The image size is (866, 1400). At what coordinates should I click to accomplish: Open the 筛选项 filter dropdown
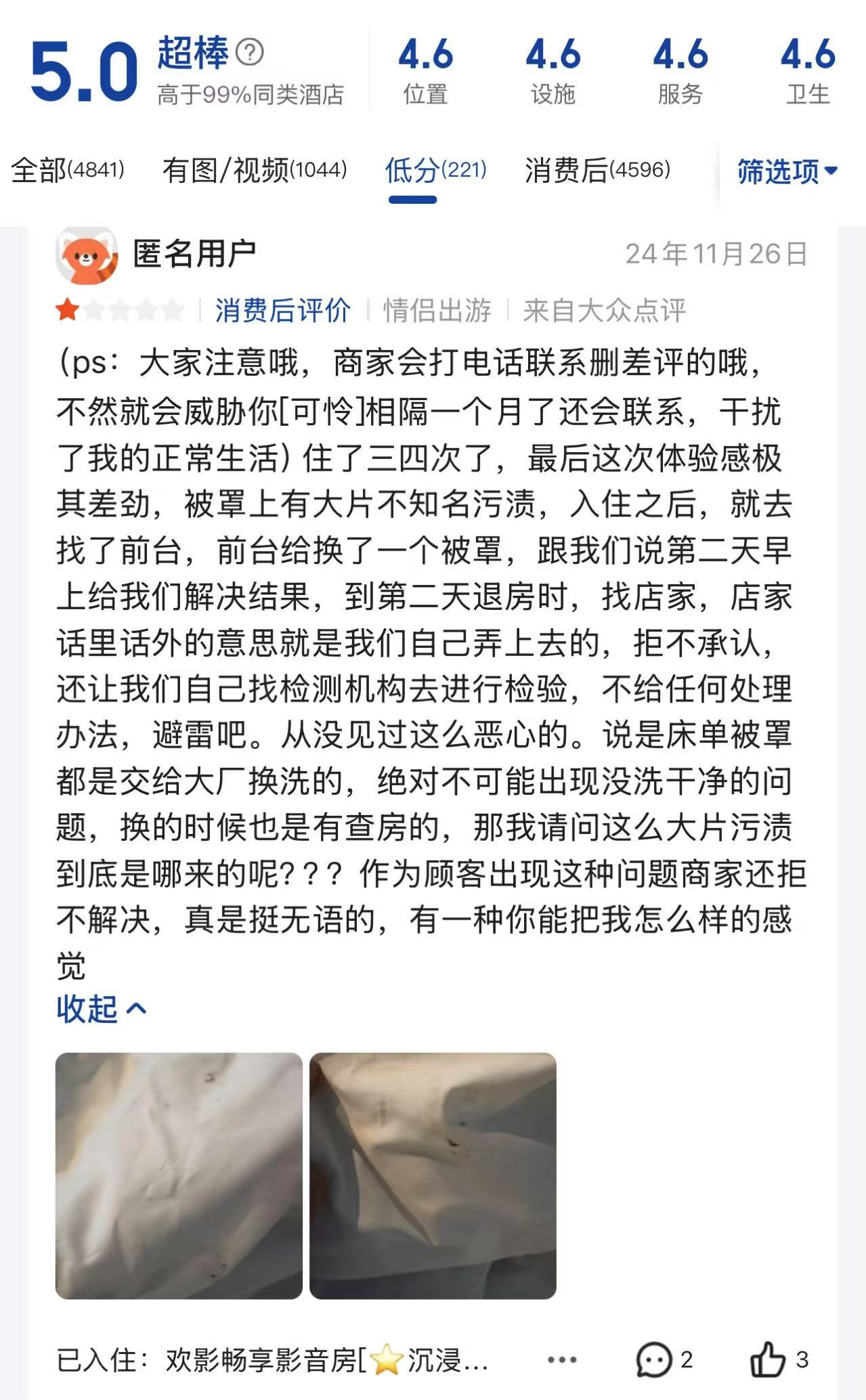point(787,171)
